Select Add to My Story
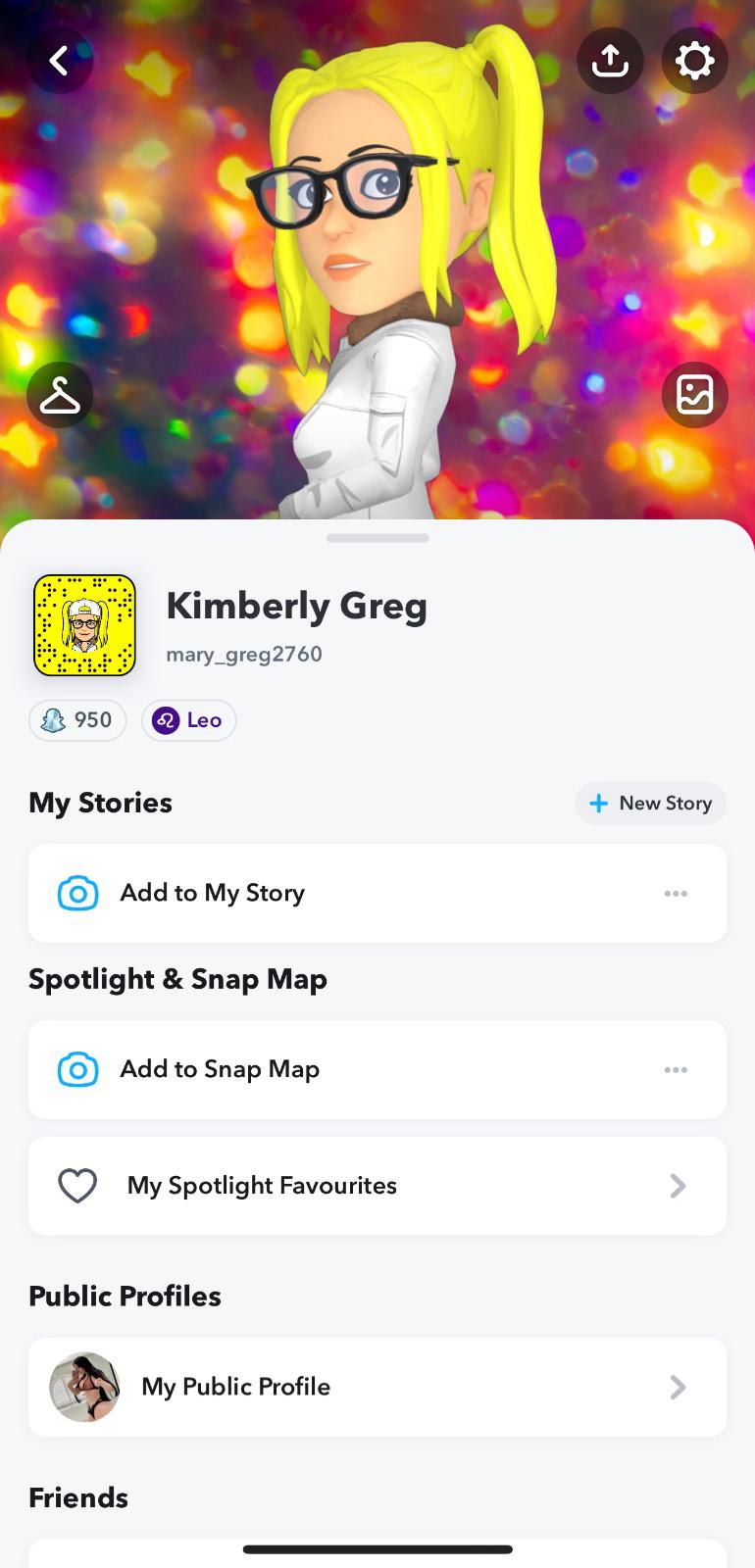 212,893
